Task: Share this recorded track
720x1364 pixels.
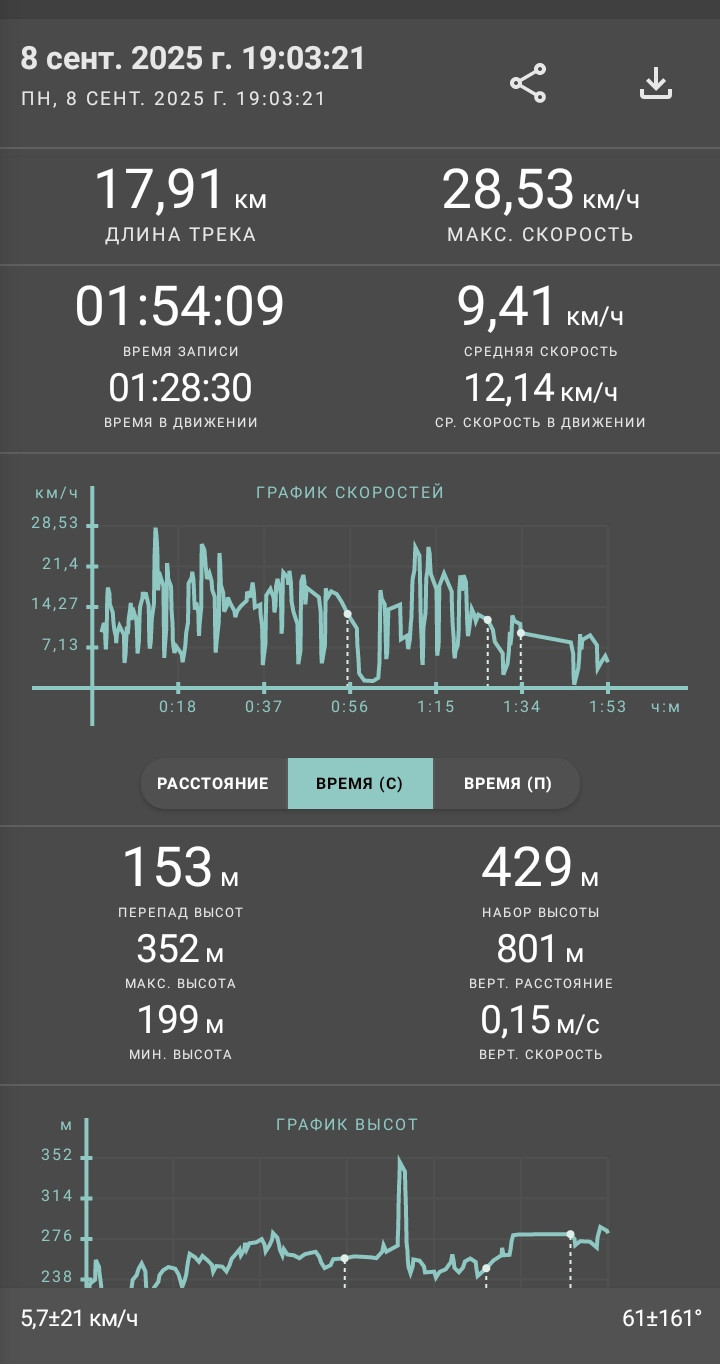Action: (528, 83)
